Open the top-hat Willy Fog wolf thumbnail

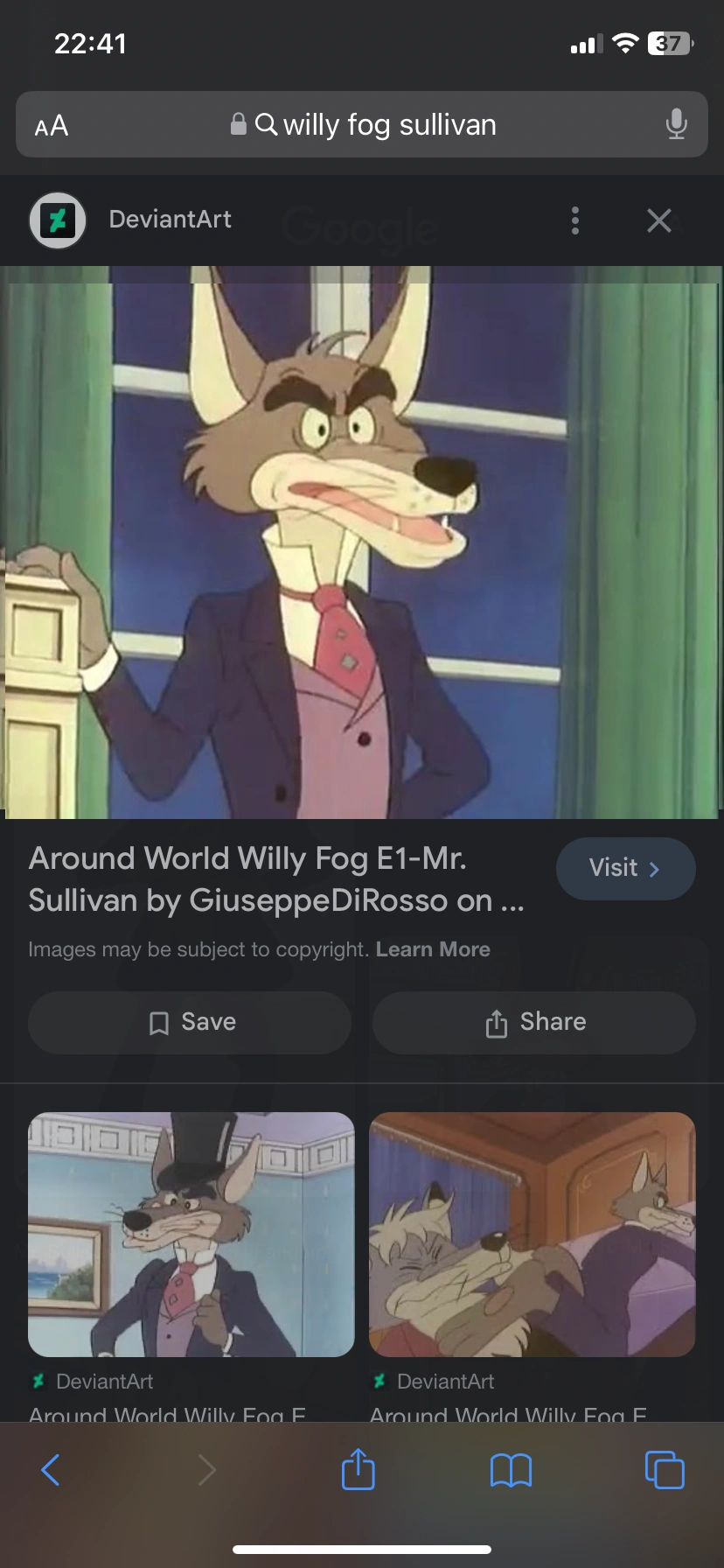coord(190,1234)
